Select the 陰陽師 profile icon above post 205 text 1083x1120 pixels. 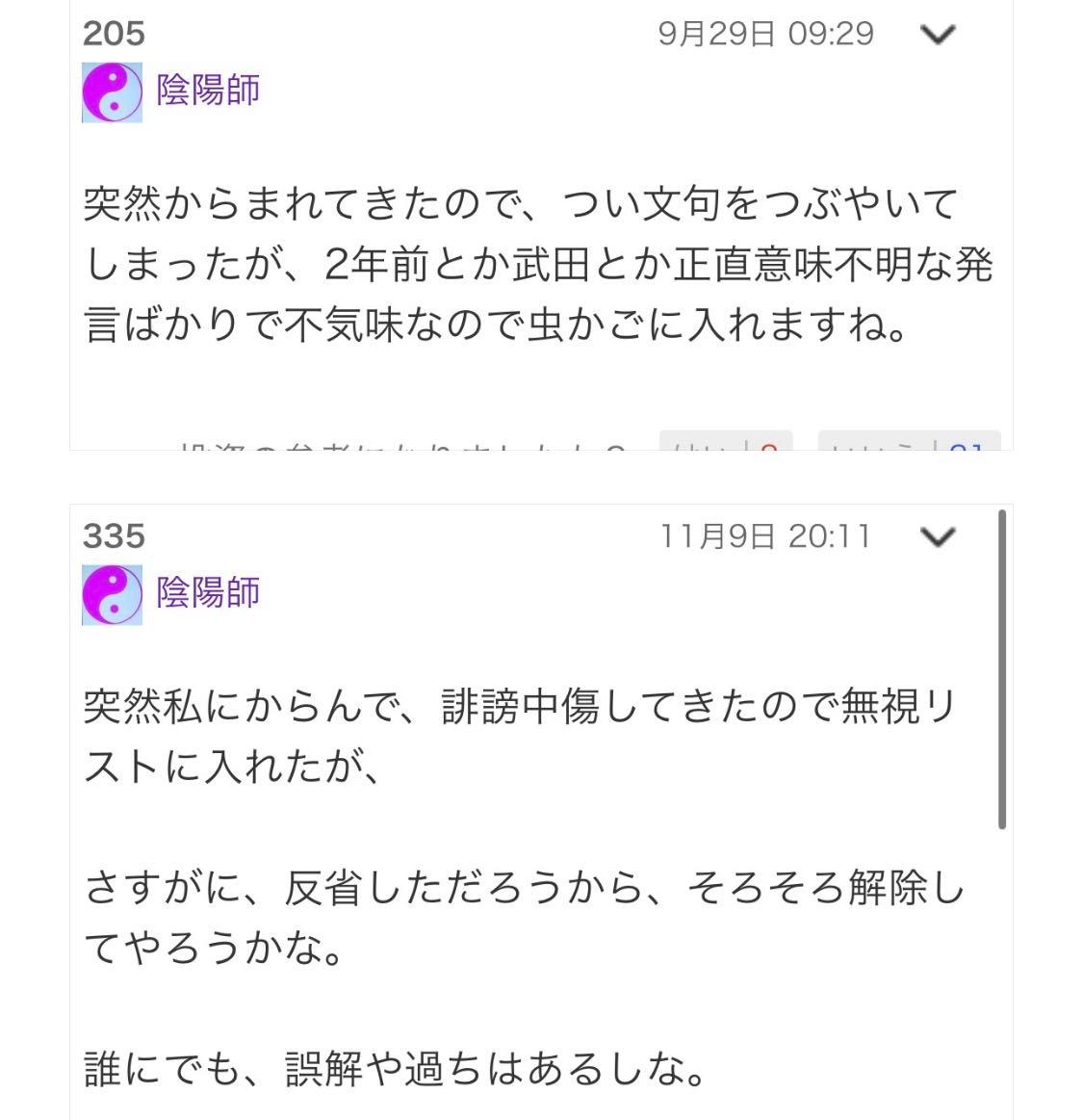click(x=110, y=93)
